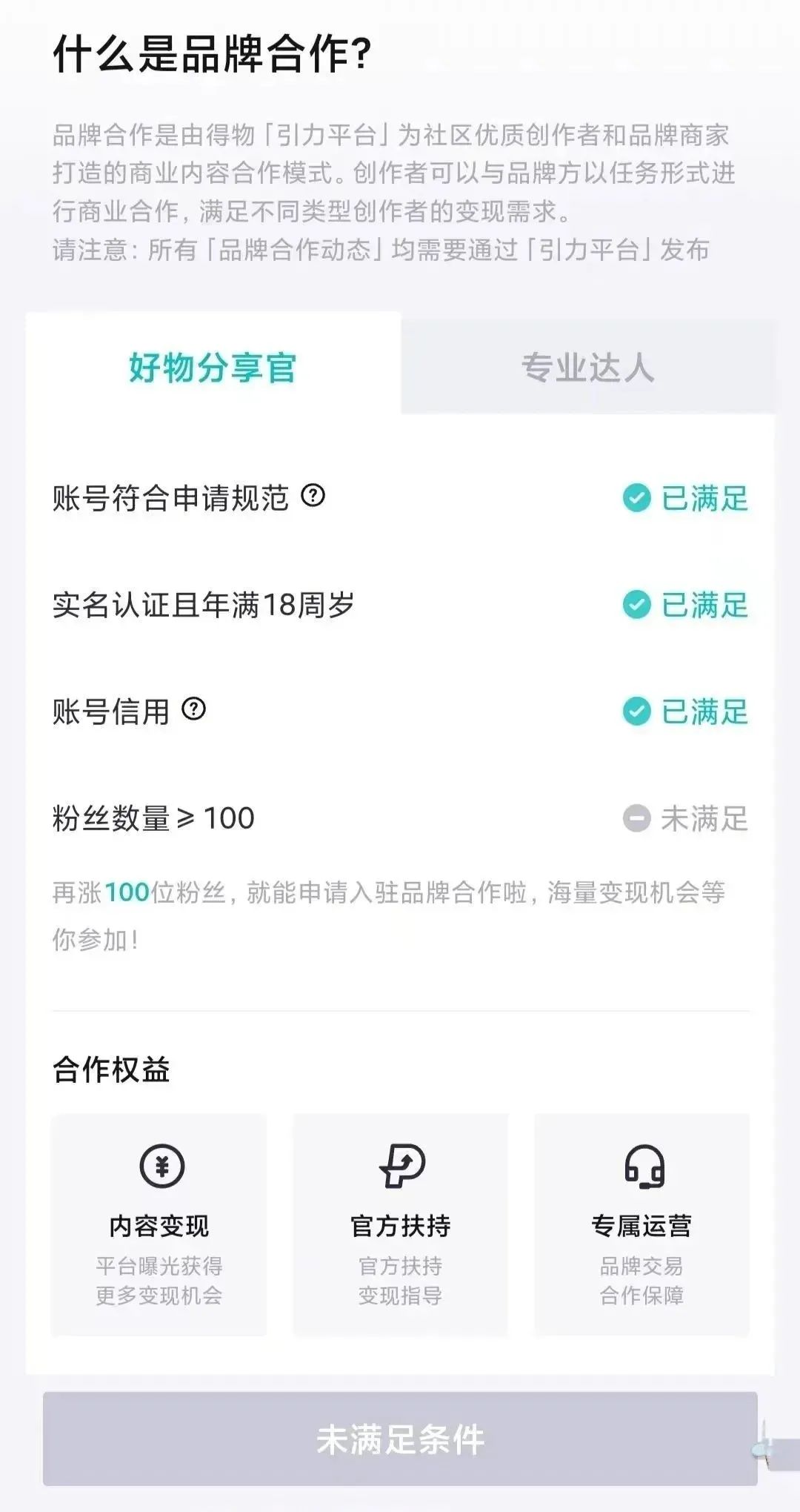Open help icon beside 账号符合申请规范
The width and height of the screenshot is (800, 1512).
click(313, 495)
